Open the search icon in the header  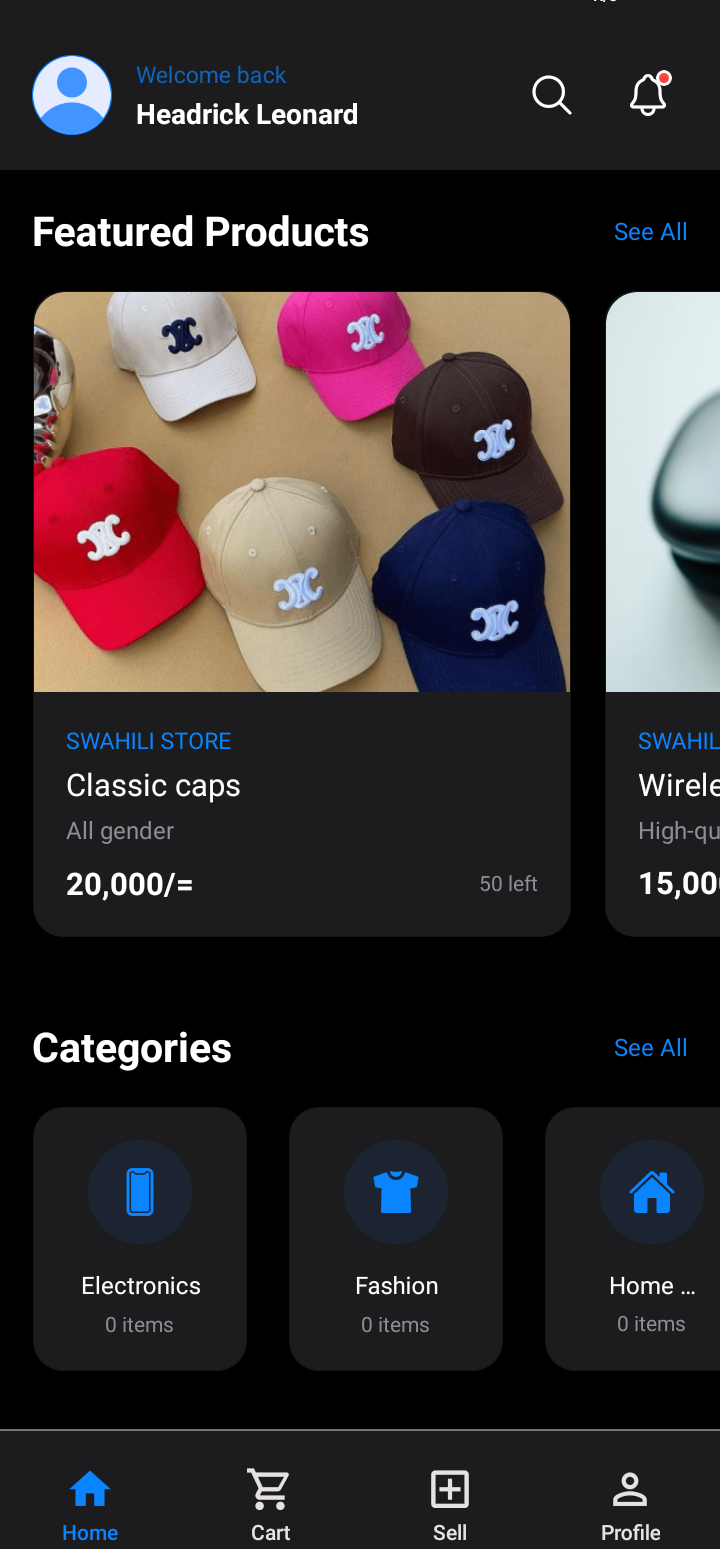coord(552,95)
